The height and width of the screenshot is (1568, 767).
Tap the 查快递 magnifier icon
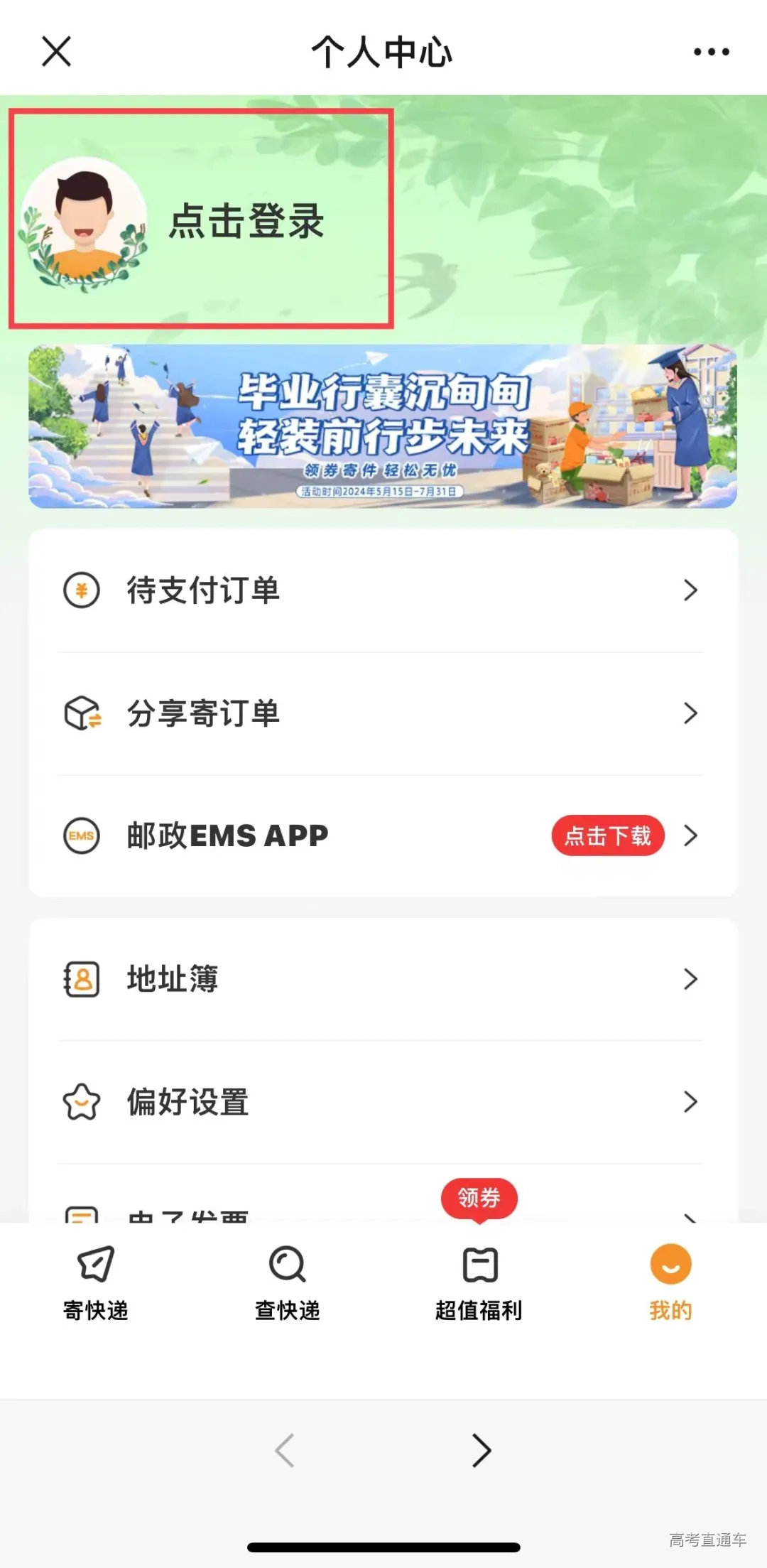coord(286,1265)
